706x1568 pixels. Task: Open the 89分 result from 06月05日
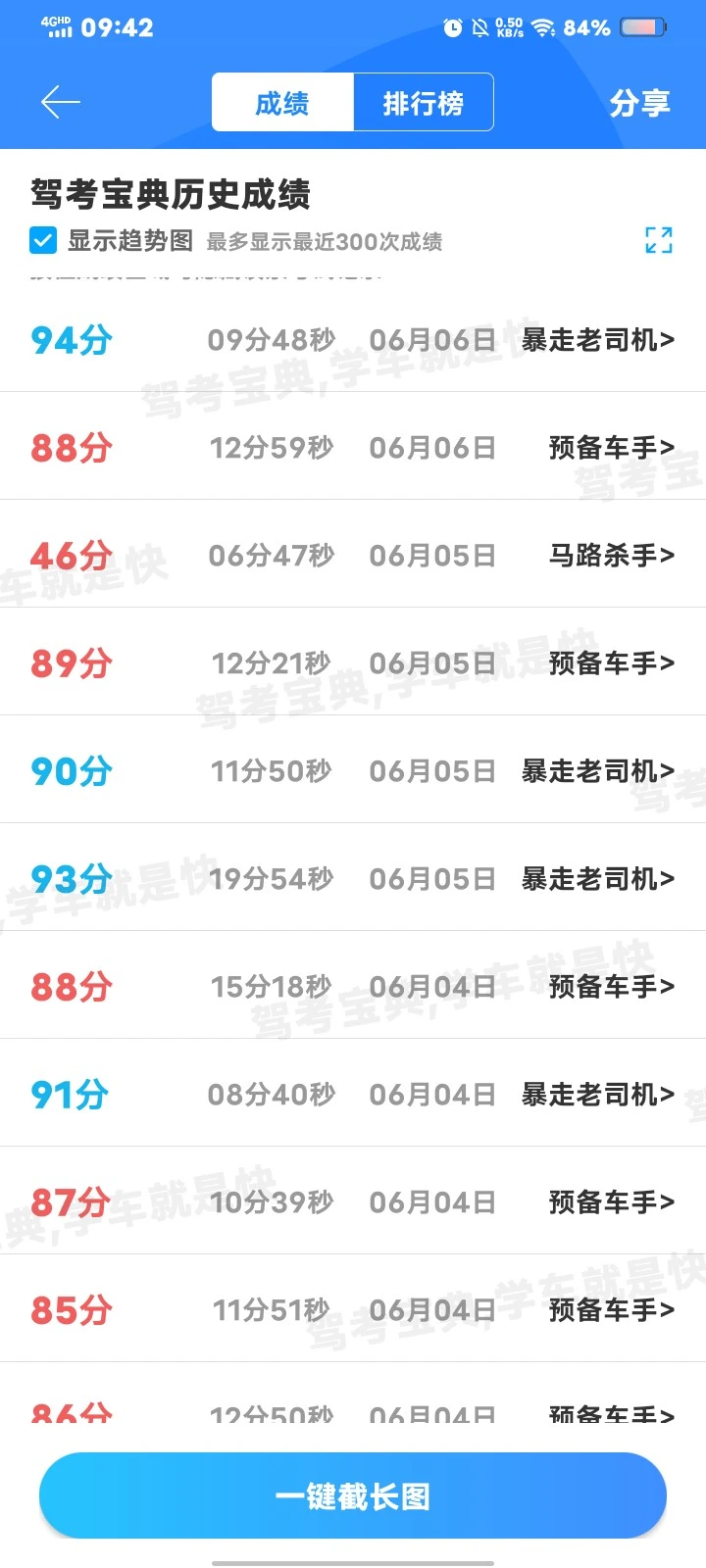point(353,661)
